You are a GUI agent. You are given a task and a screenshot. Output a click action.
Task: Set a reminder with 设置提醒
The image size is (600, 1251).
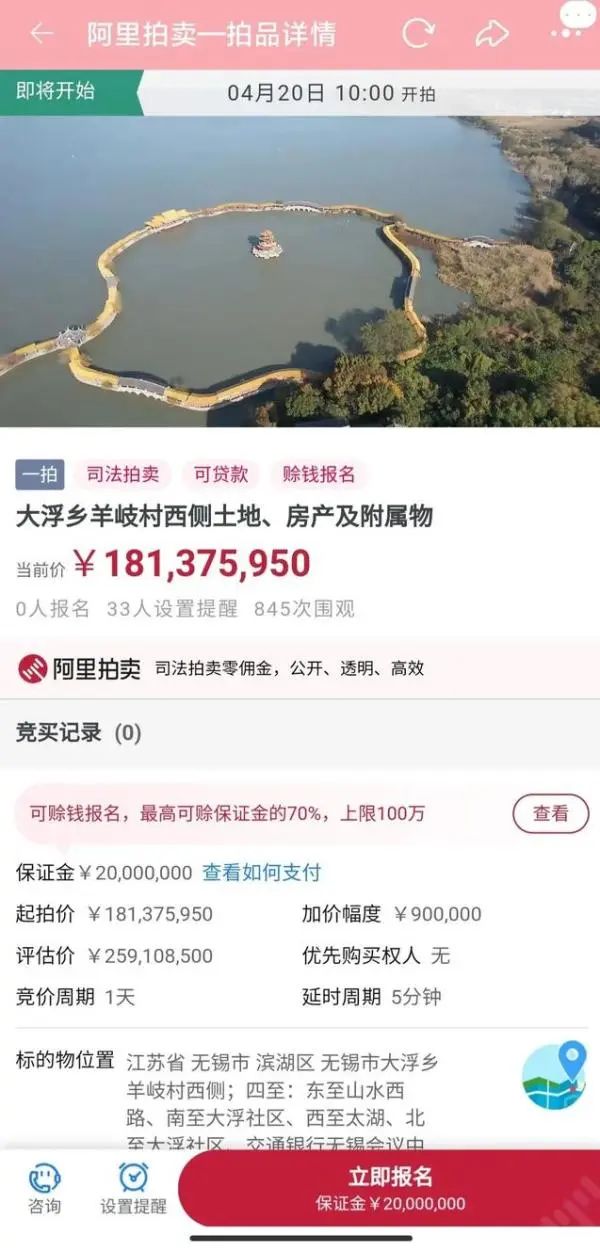coord(133,1187)
